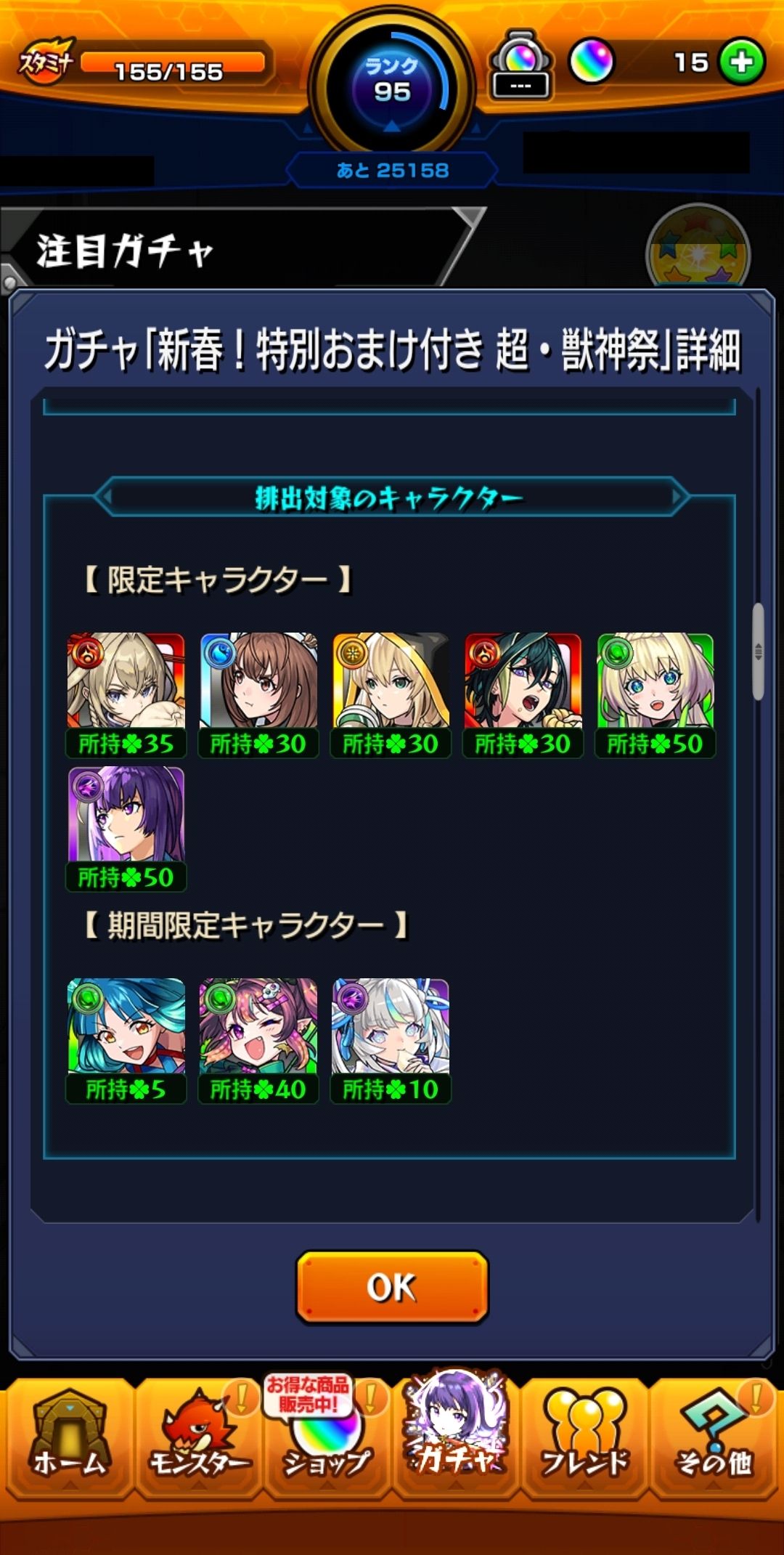Confirm the gacha details with OK
784x1555 pixels.
(x=392, y=1287)
